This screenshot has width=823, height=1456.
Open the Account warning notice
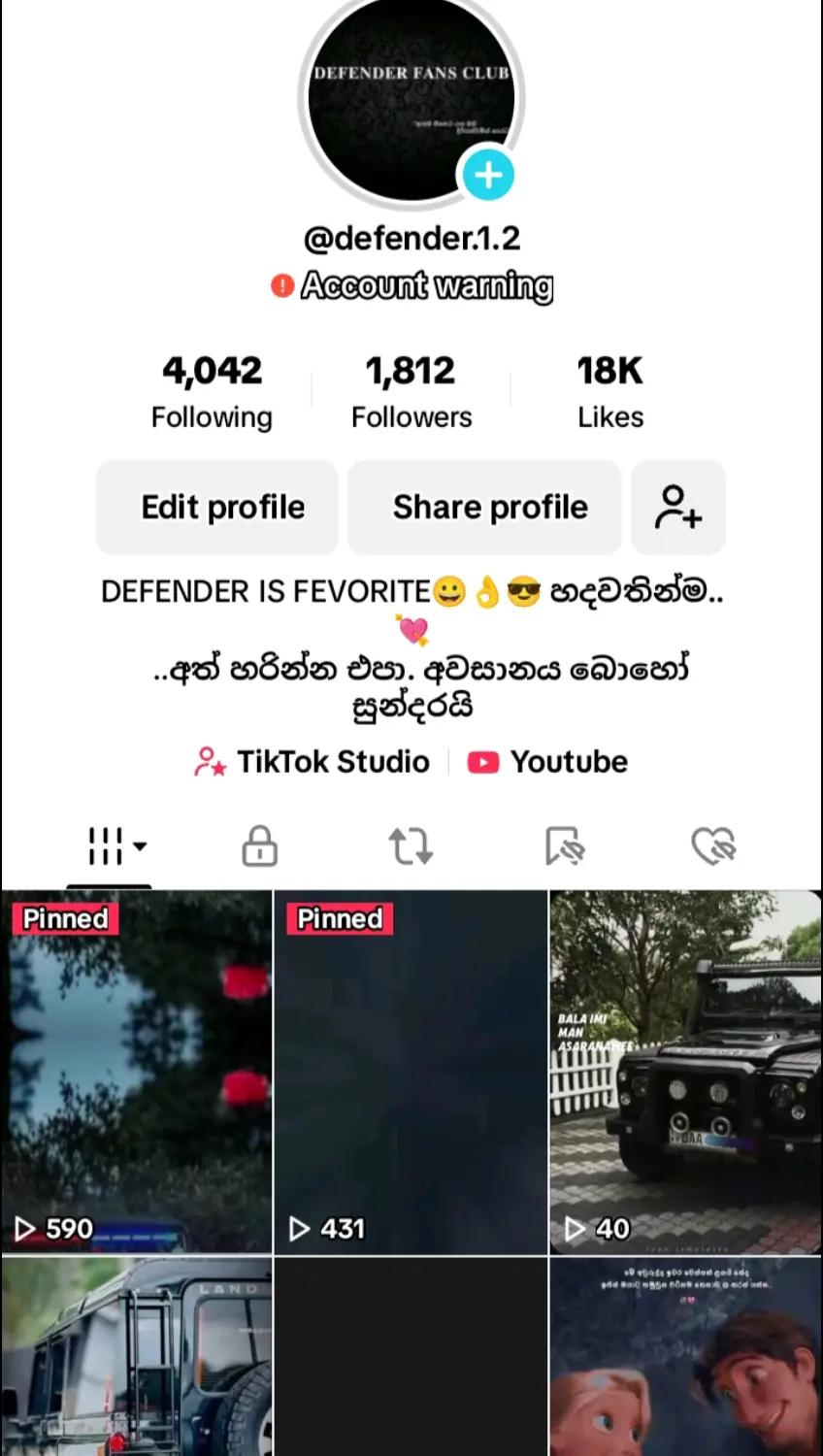pos(412,286)
